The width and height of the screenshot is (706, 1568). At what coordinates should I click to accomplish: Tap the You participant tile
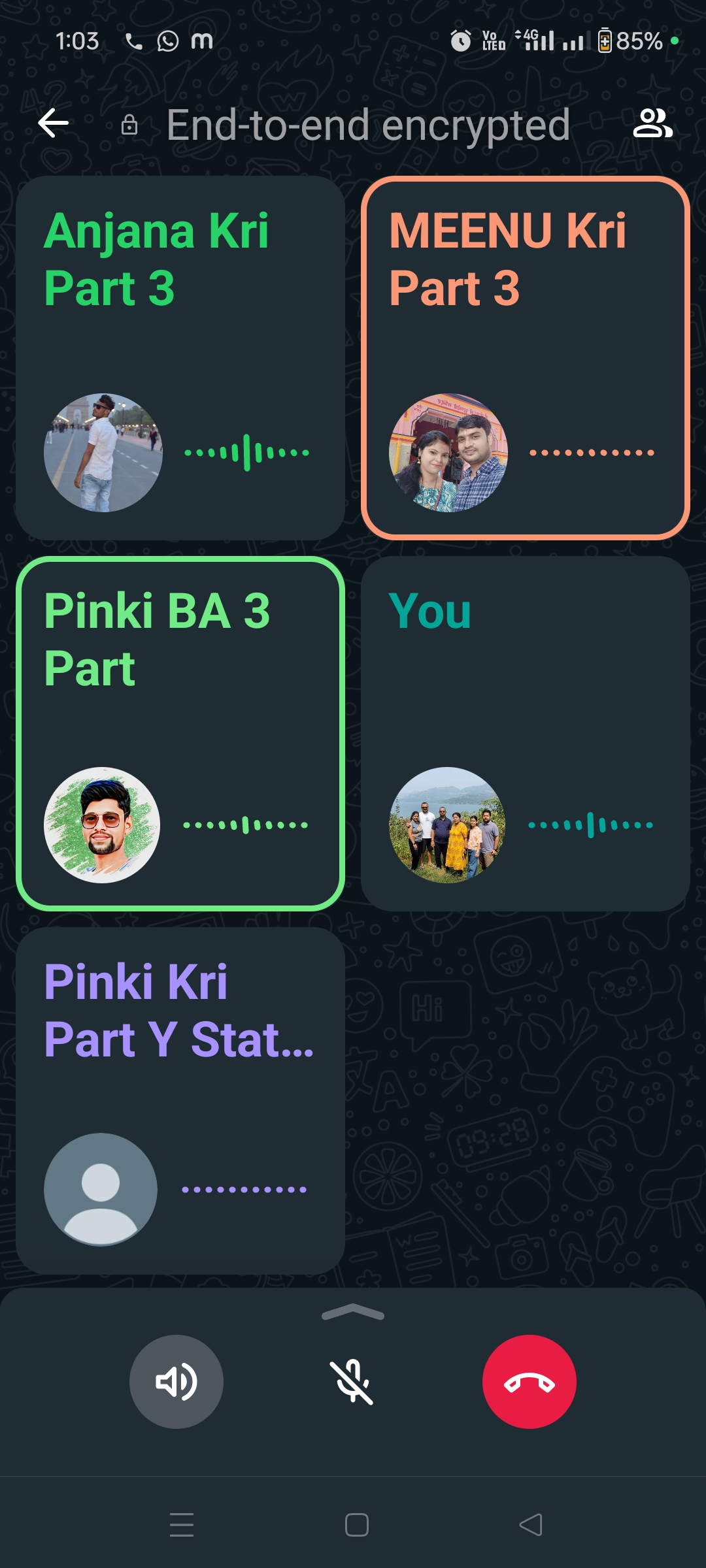pos(526,733)
